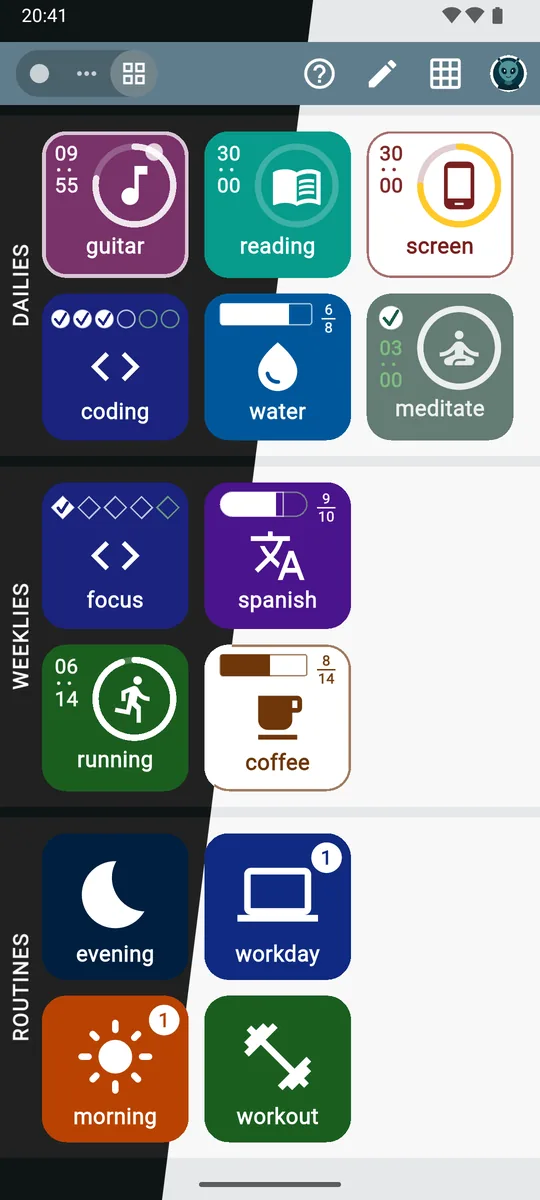Log a glass on the water tile

pyautogui.click(x=277, y=366)
